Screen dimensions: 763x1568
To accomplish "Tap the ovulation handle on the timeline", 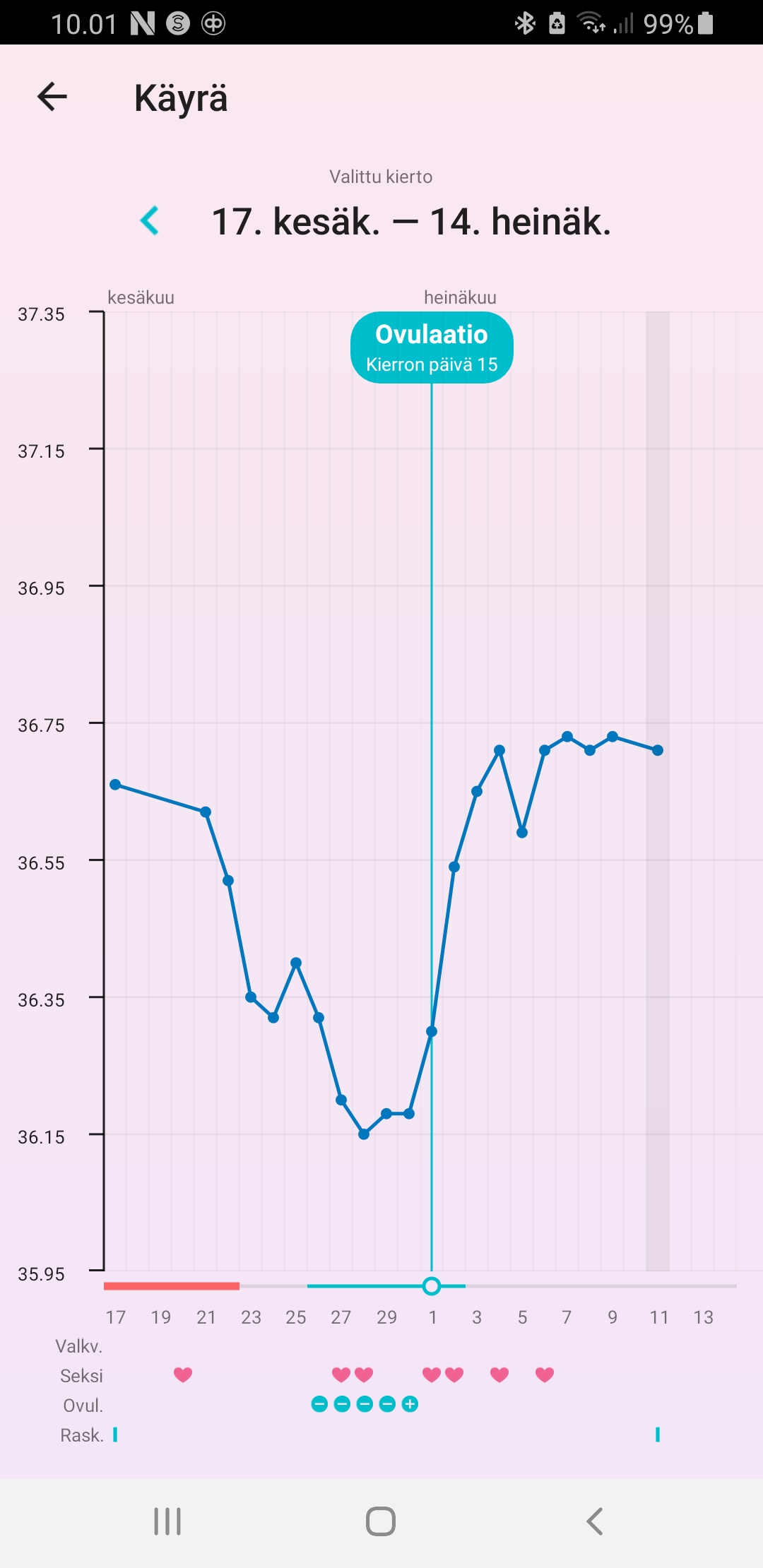I will click(x=432, y=1286).
